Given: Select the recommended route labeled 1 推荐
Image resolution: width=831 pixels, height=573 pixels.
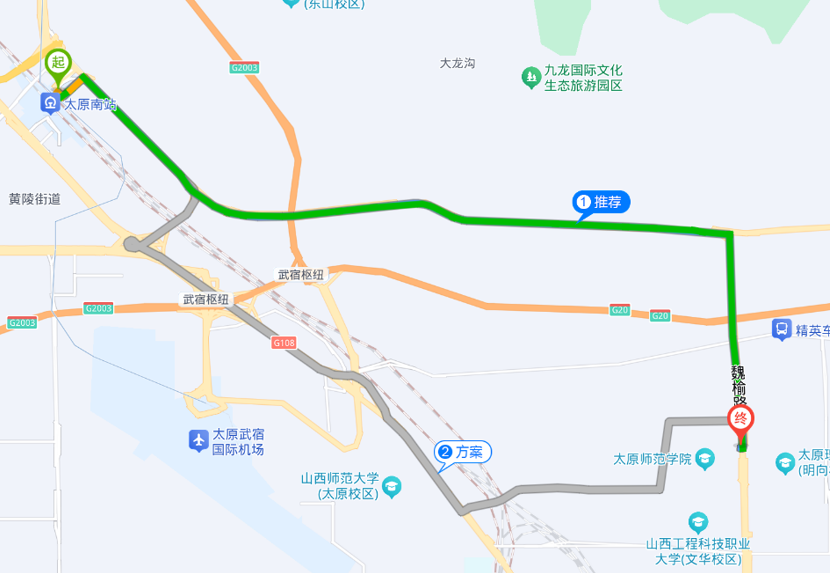Looking at the screenshot, I should pyautogui.click(x=601, y=202).
